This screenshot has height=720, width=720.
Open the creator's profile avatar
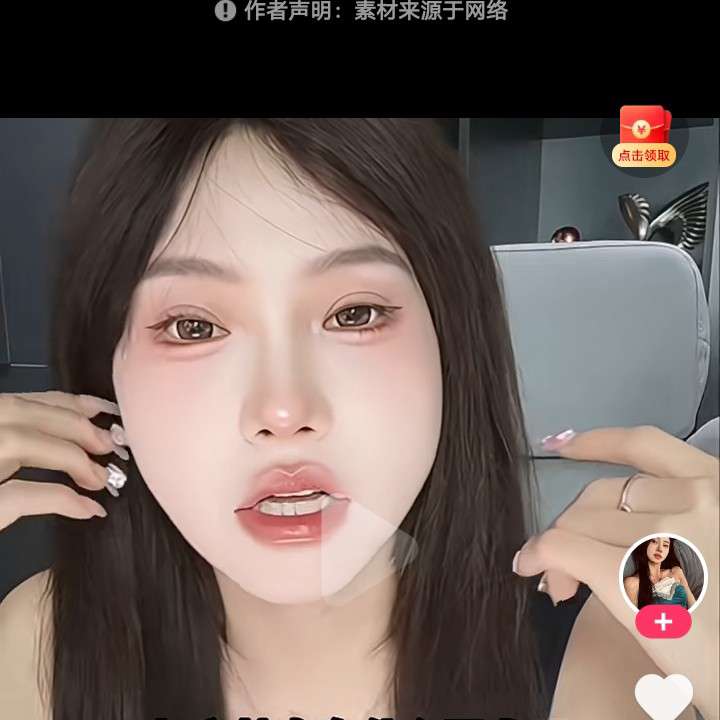pyautogui.click(x=663, y=576)
